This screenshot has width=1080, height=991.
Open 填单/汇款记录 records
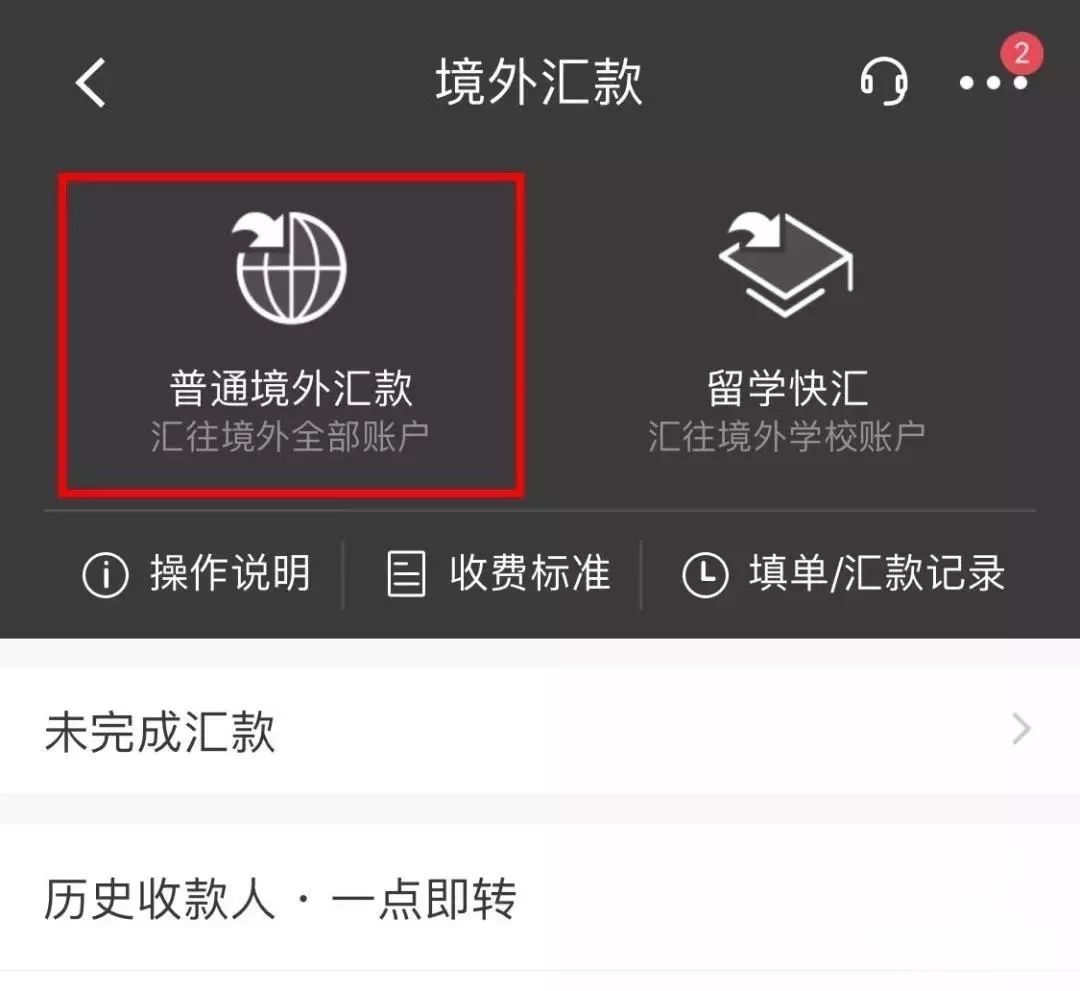[x=843, y=574]
